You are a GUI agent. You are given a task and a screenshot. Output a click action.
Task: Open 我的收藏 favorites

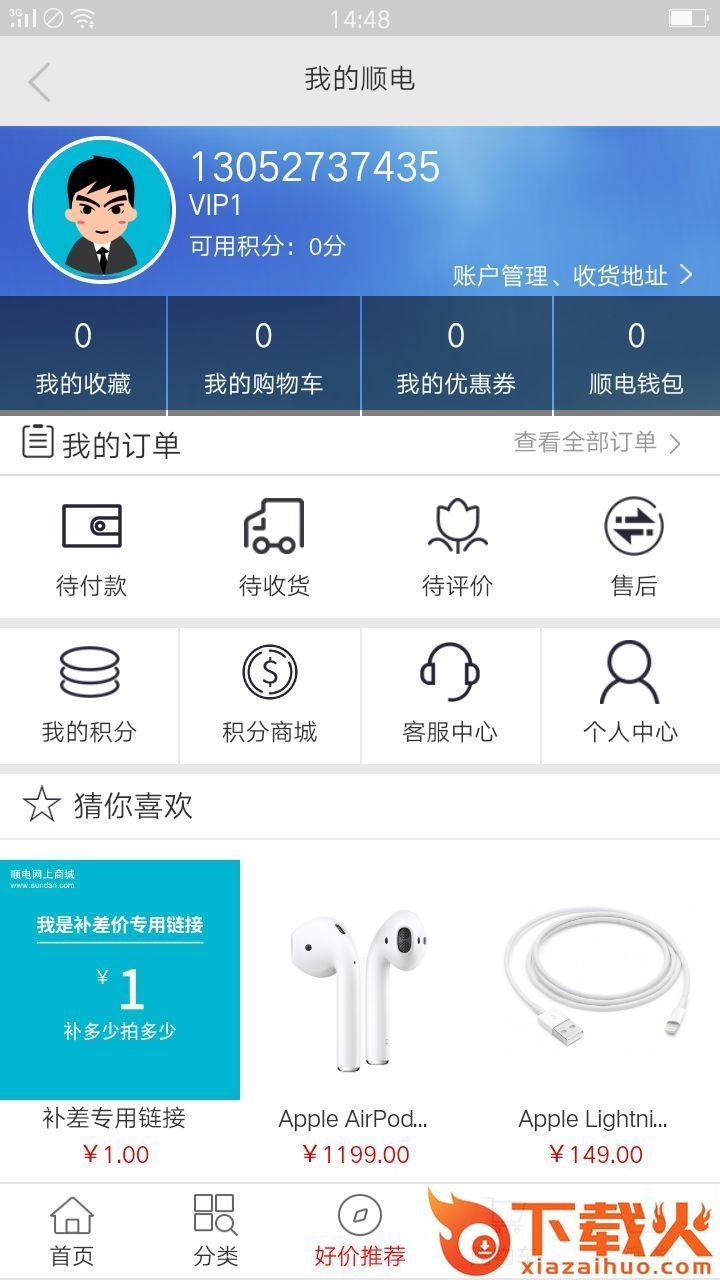[x=83, y=357]
